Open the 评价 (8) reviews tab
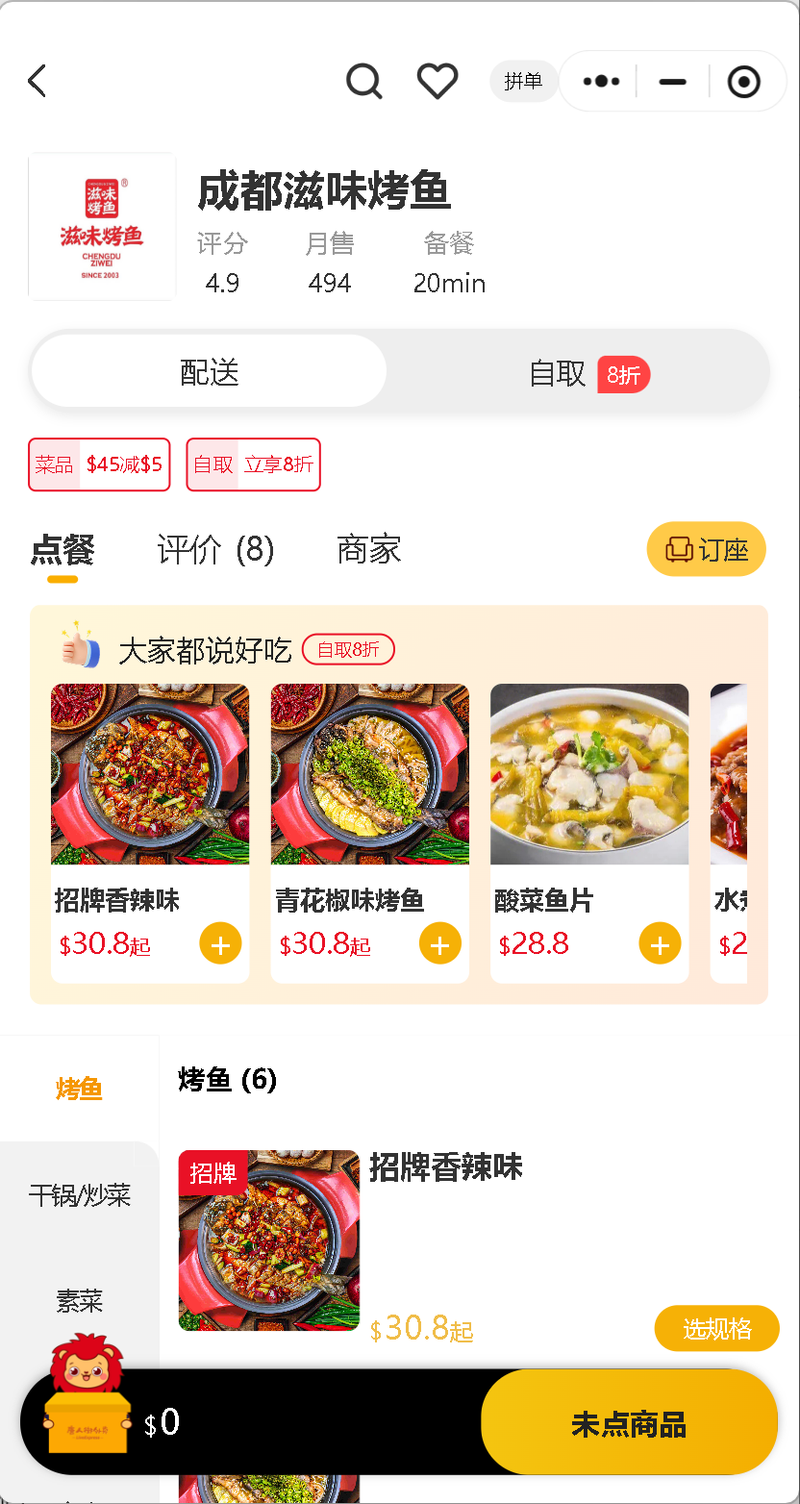Viewport: 800px width, 1504px height. click(215, 549)
